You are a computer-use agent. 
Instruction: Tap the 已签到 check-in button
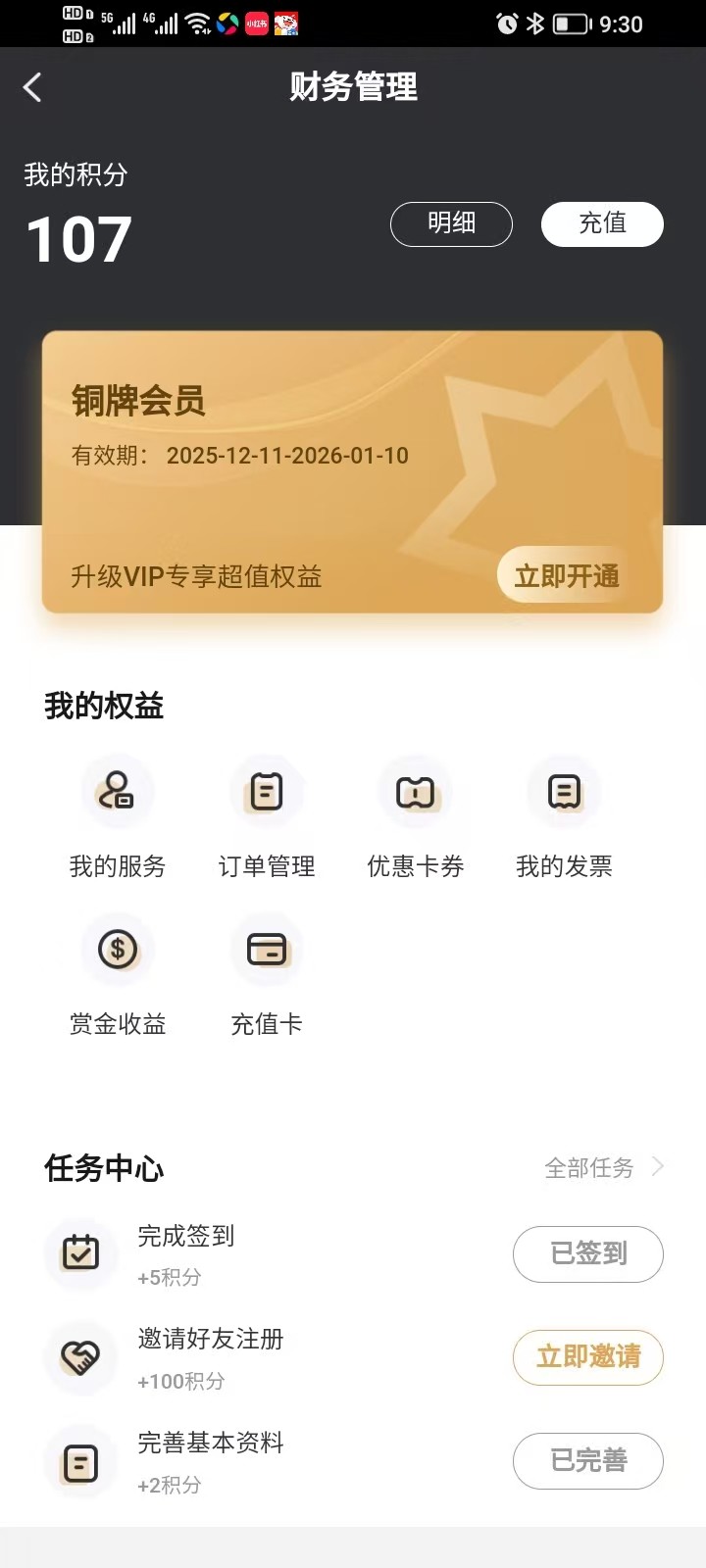tap(587, 1253)
